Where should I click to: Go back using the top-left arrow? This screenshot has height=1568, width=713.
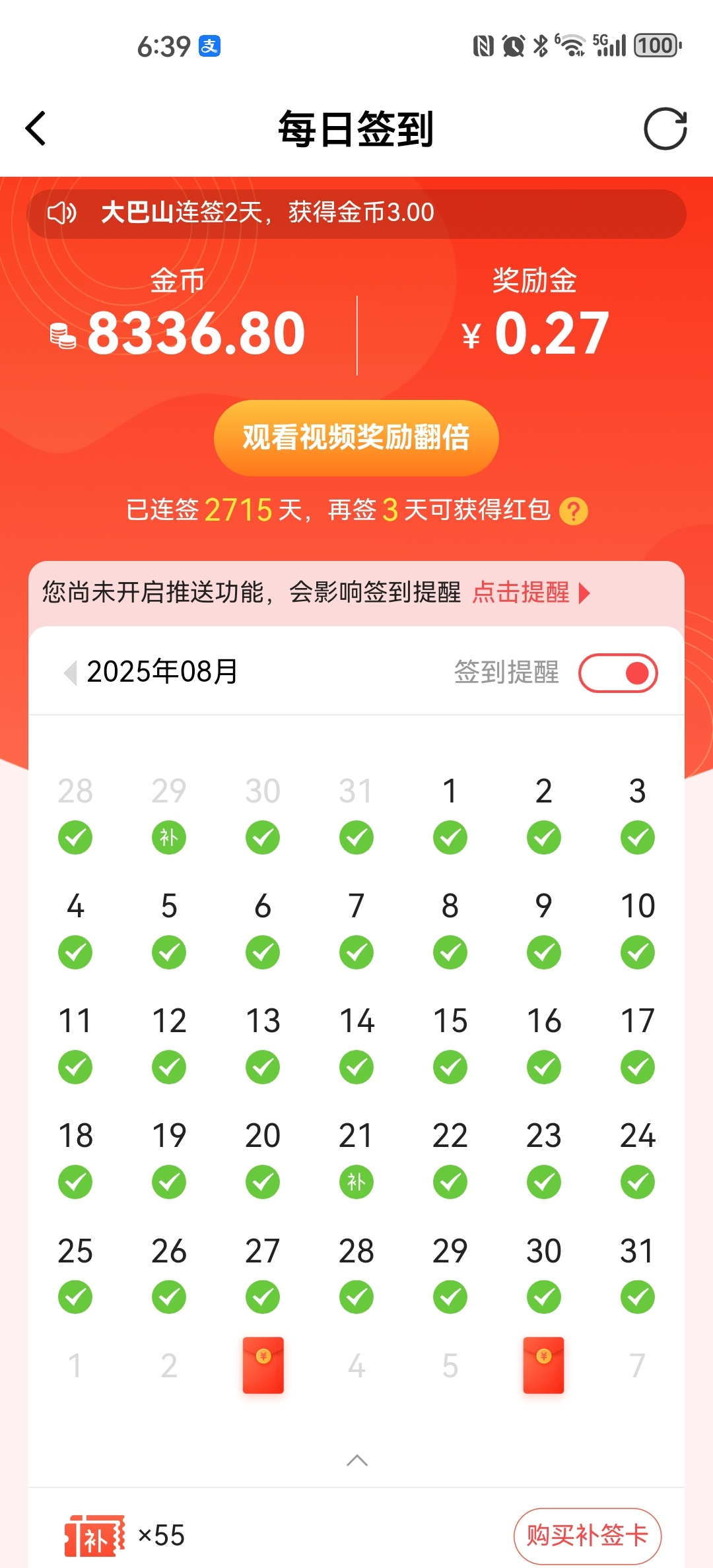(x=36, y=128)
